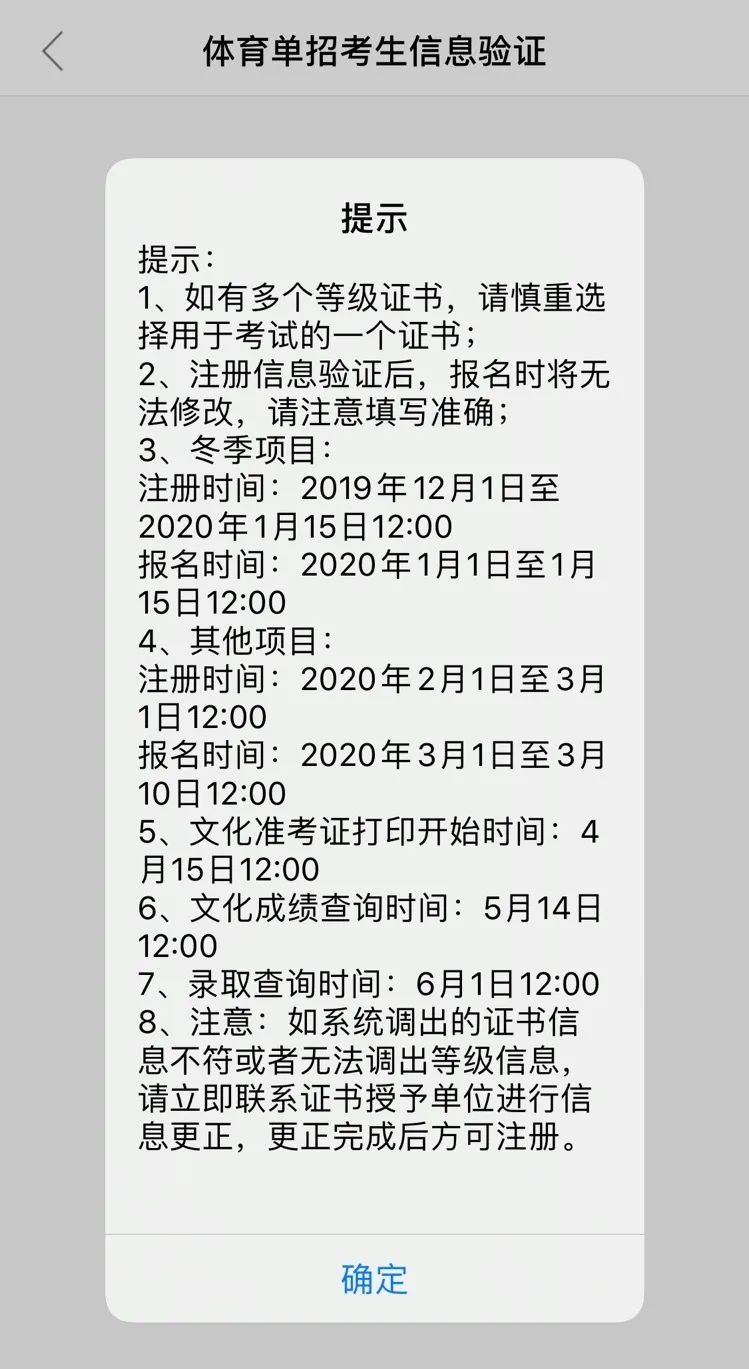Screen dimensions: 749x1369
Task: Tap the 确定 confirm button
Action: tap(374, 1276)
